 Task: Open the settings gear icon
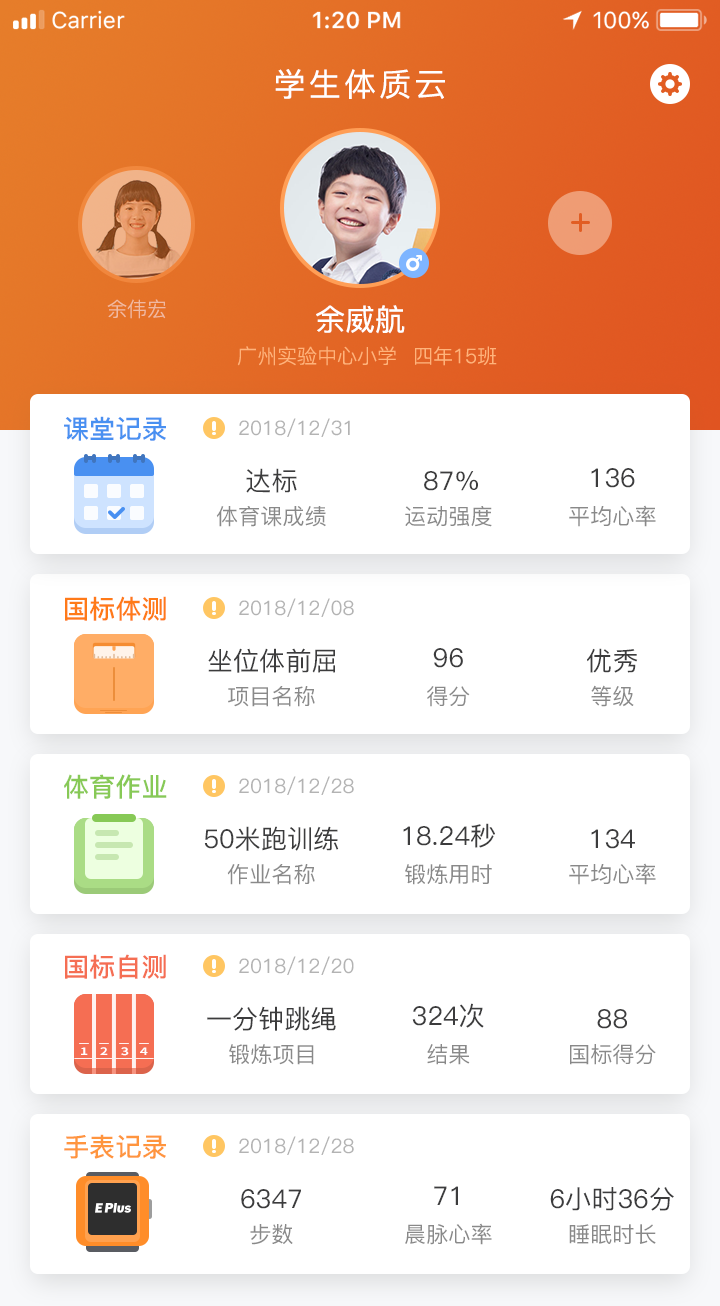[670, 85]
